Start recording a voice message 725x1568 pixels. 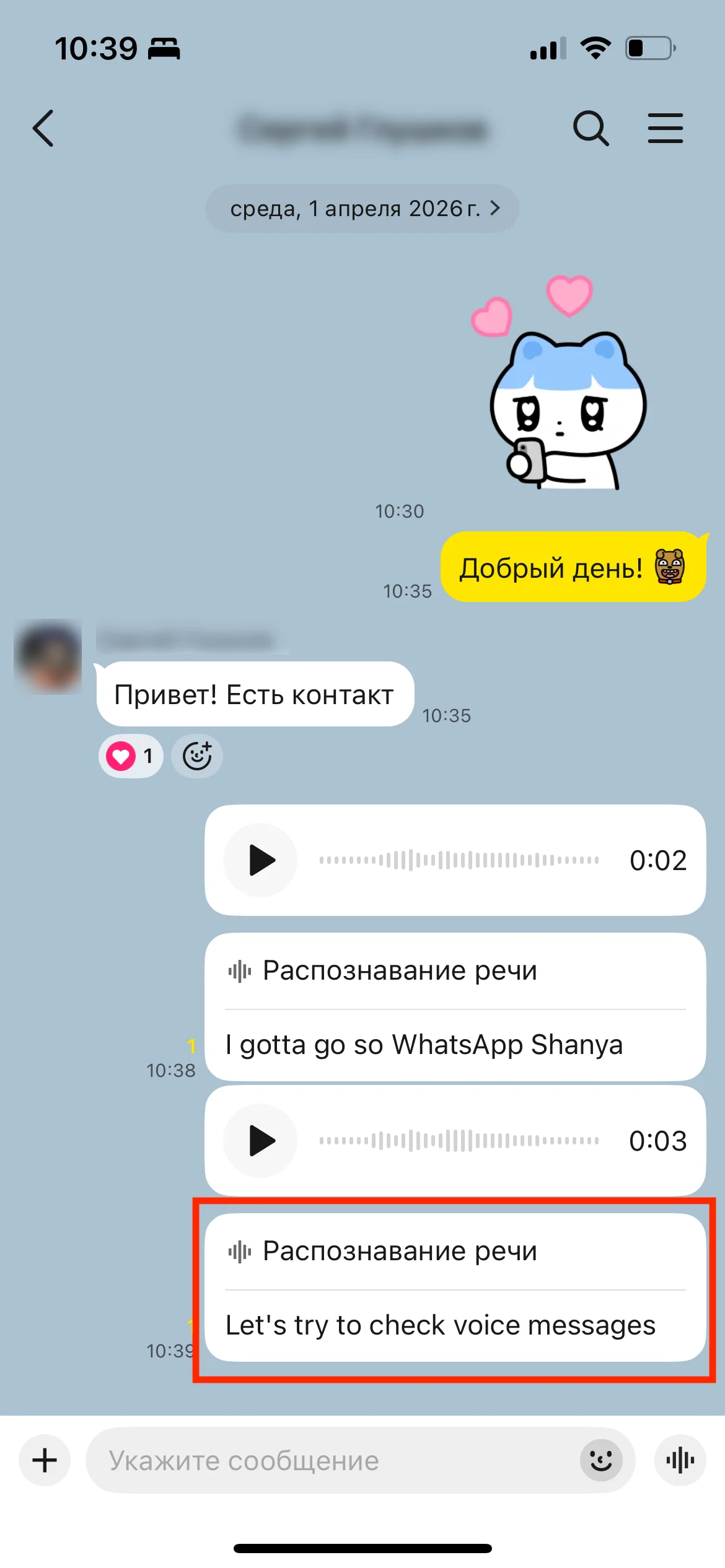(x=680, y=1460)
